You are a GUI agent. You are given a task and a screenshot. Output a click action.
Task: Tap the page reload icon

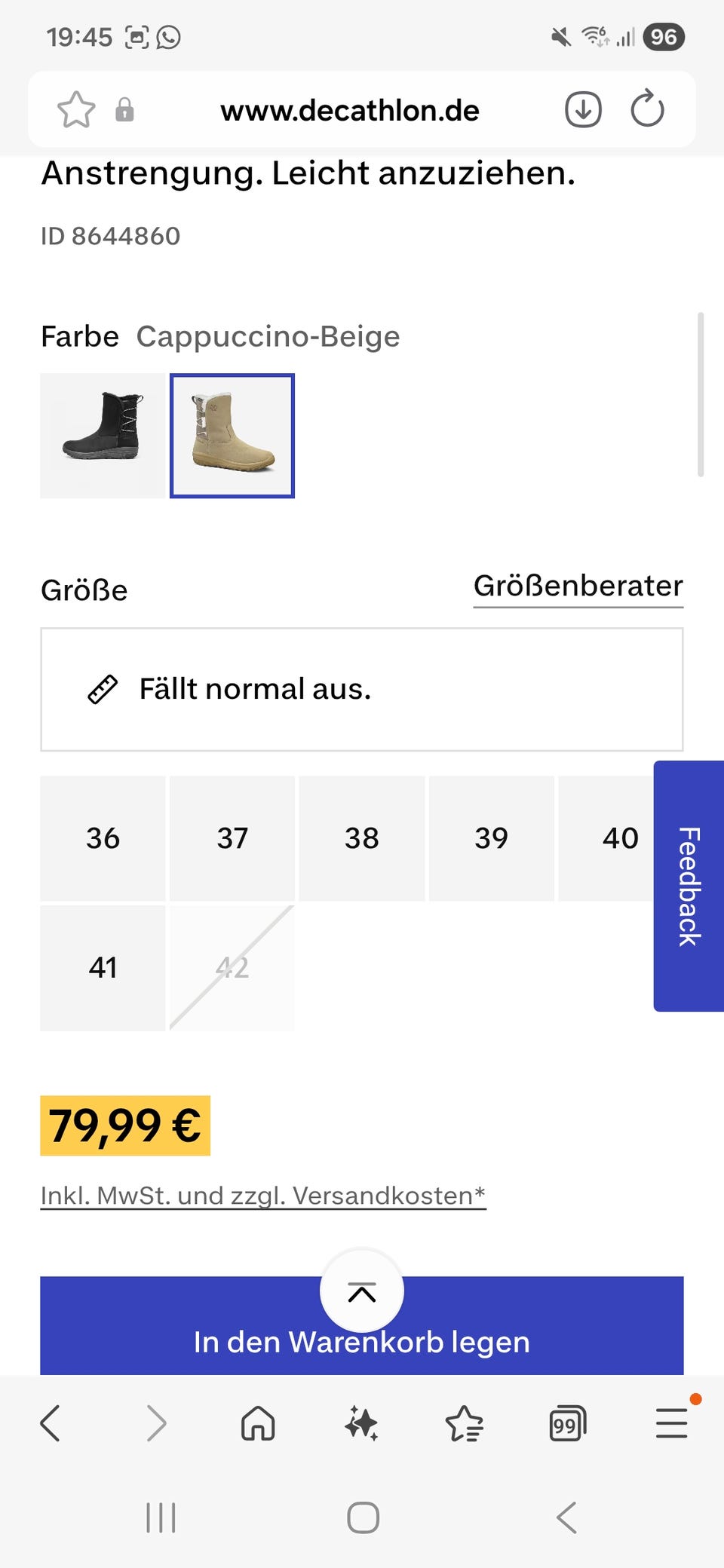pos(647,109)
